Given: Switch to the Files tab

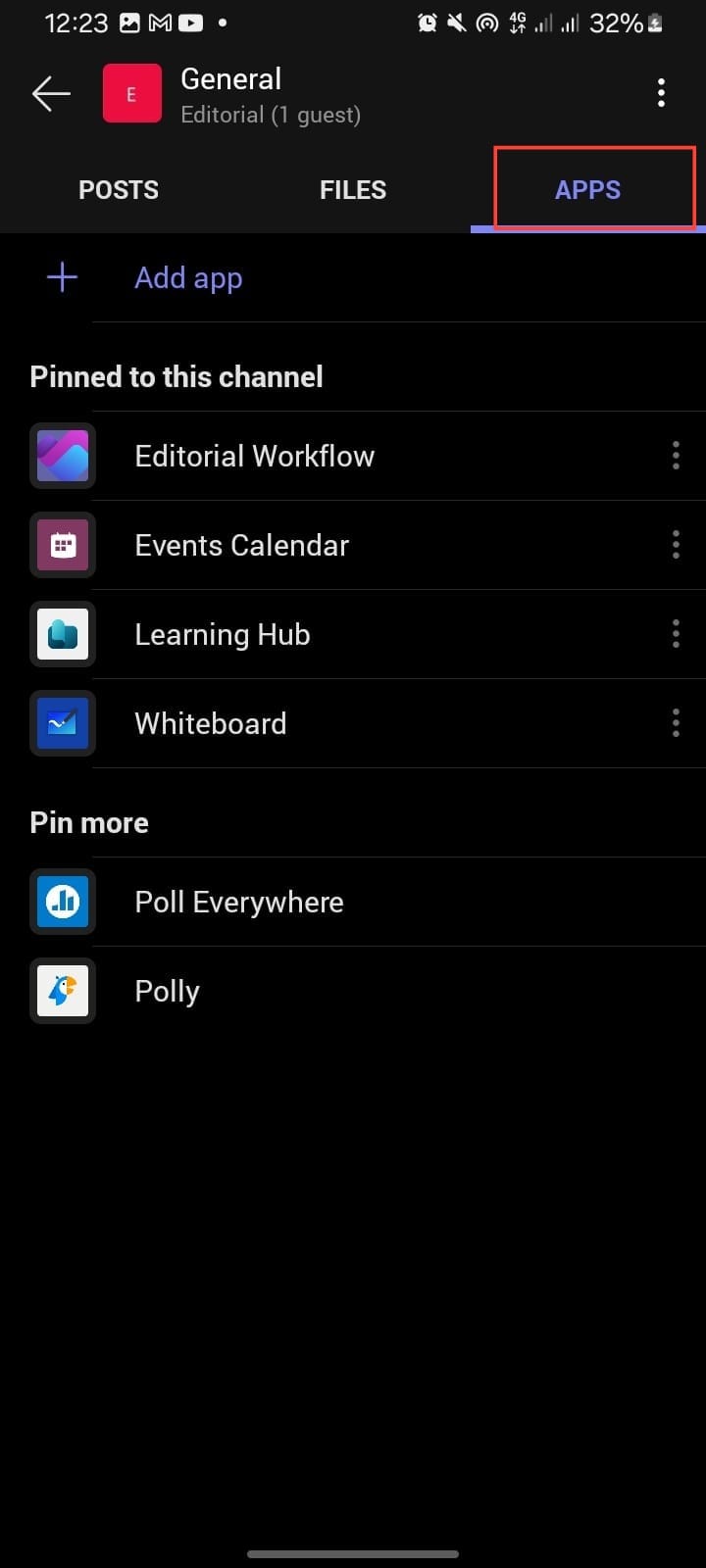Looking at the screenshot, I should (353, 190).
